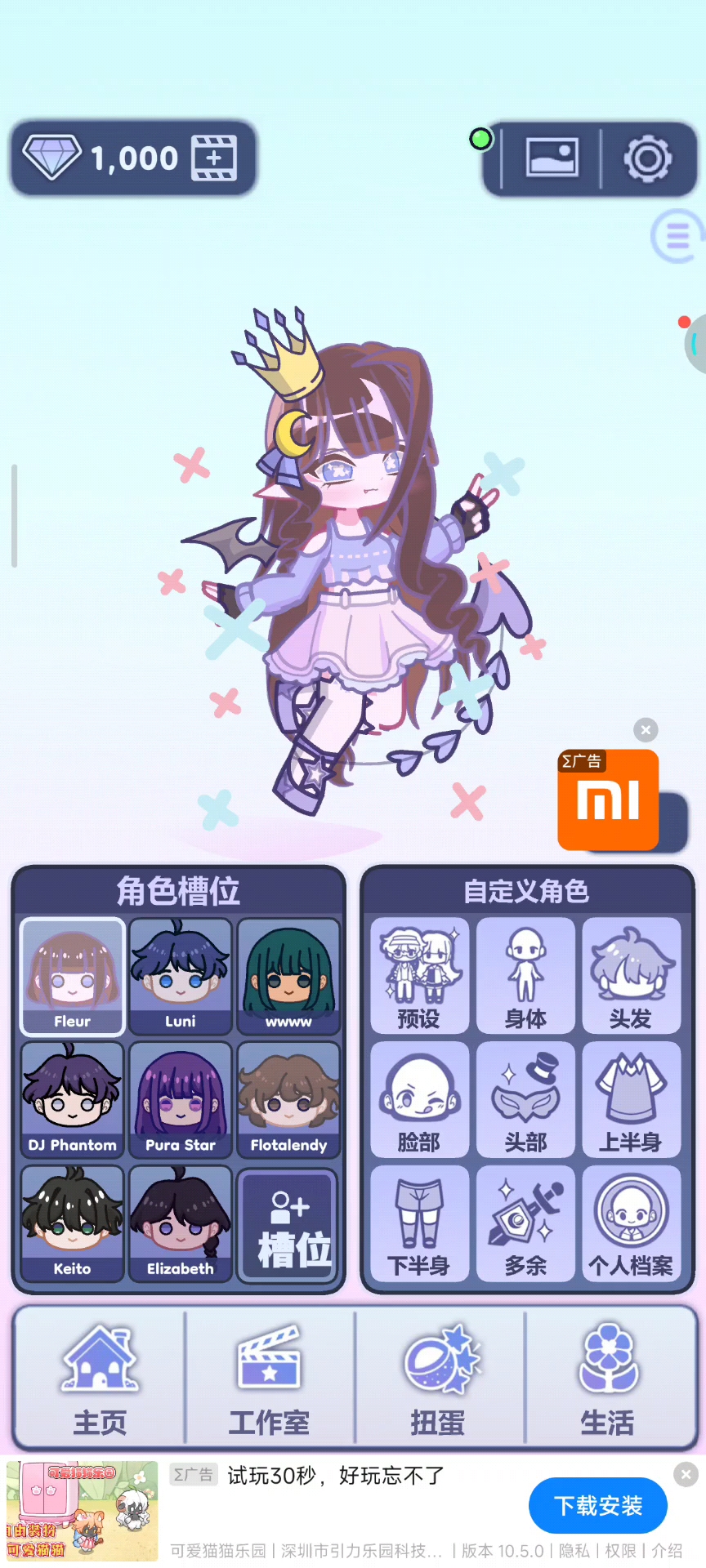The image size is (706, 1568).
Task: Dismiss the bottom banner ad
Action: coord(686,1474)
